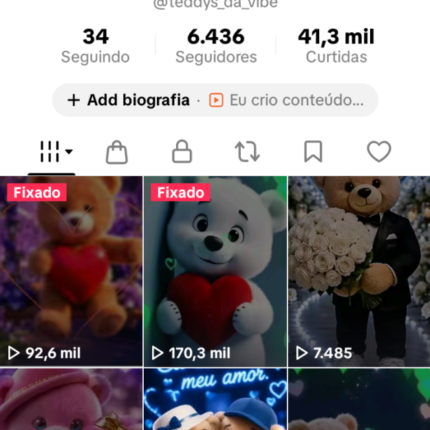Open the videos grid sort dropdown tab
This screenshot has height=430, width=430.
[55, 152]
